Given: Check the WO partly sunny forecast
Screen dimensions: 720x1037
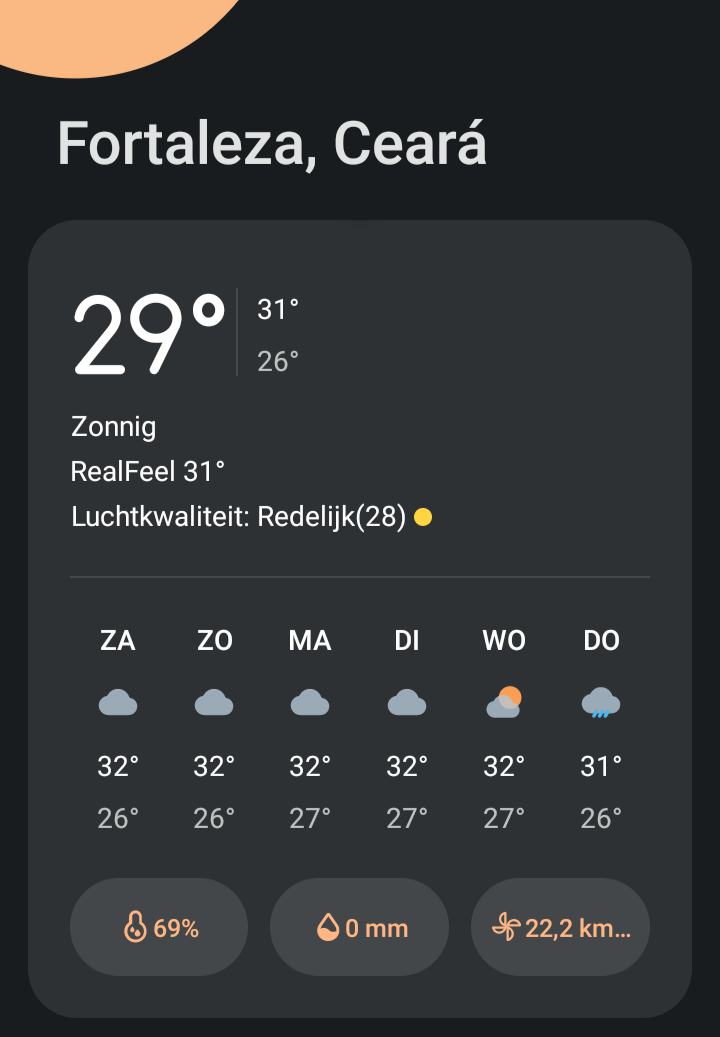Looking at the screenshot, I should (504, 730).
